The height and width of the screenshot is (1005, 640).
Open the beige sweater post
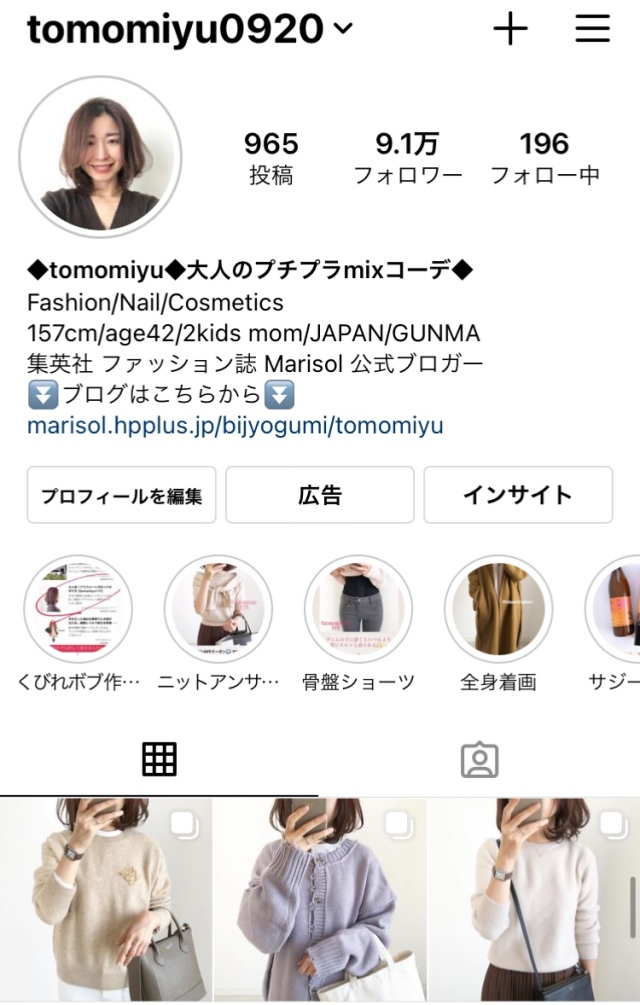[105, 900]
